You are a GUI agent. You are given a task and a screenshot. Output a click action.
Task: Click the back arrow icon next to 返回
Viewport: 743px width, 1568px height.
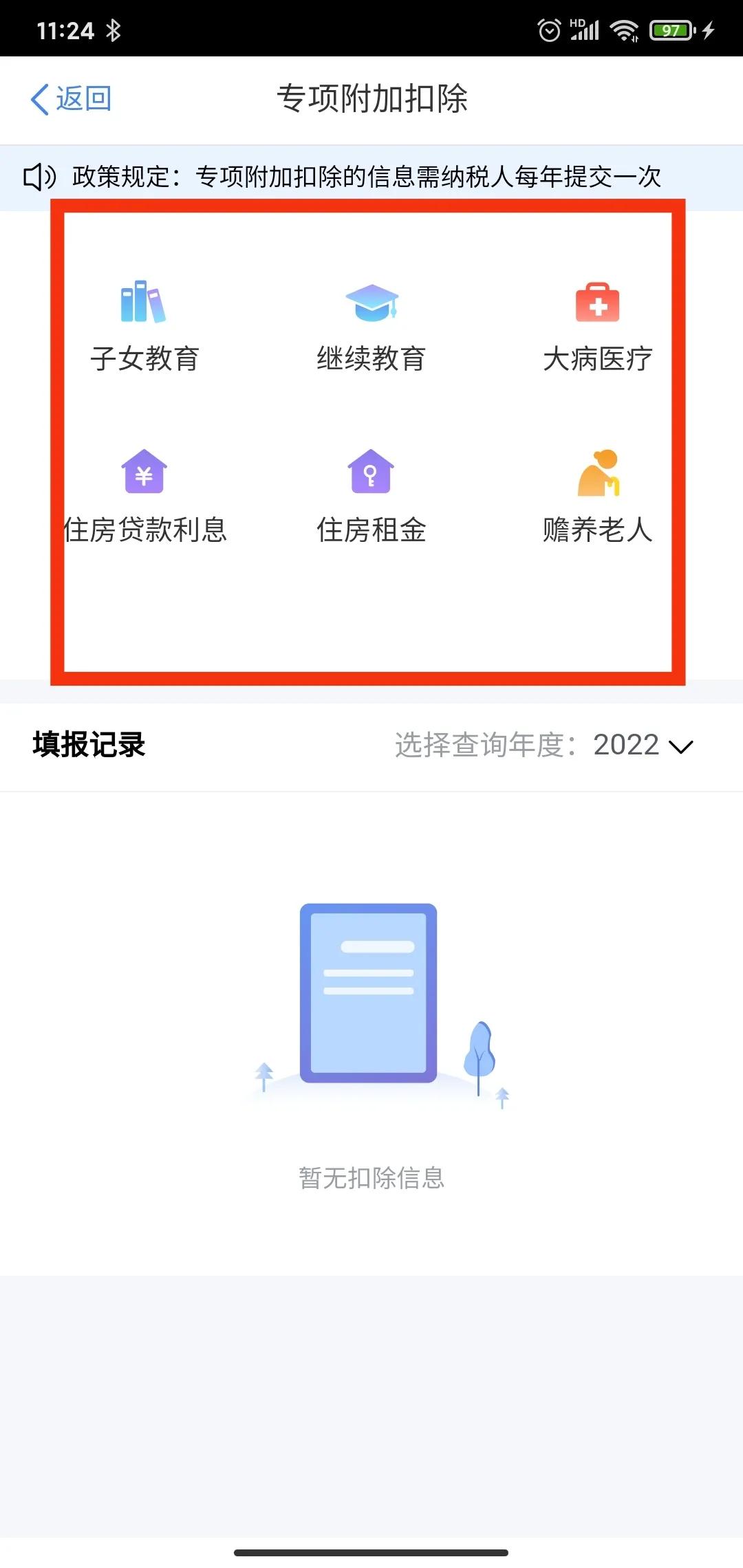(x=39, y=98)
